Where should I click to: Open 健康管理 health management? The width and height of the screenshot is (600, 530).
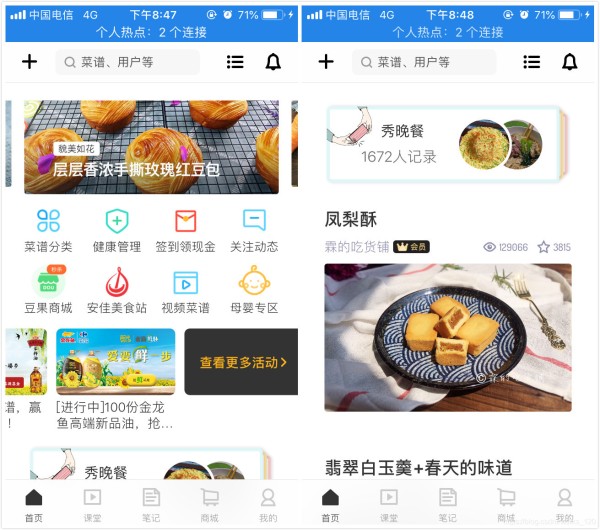coord(117,230)
